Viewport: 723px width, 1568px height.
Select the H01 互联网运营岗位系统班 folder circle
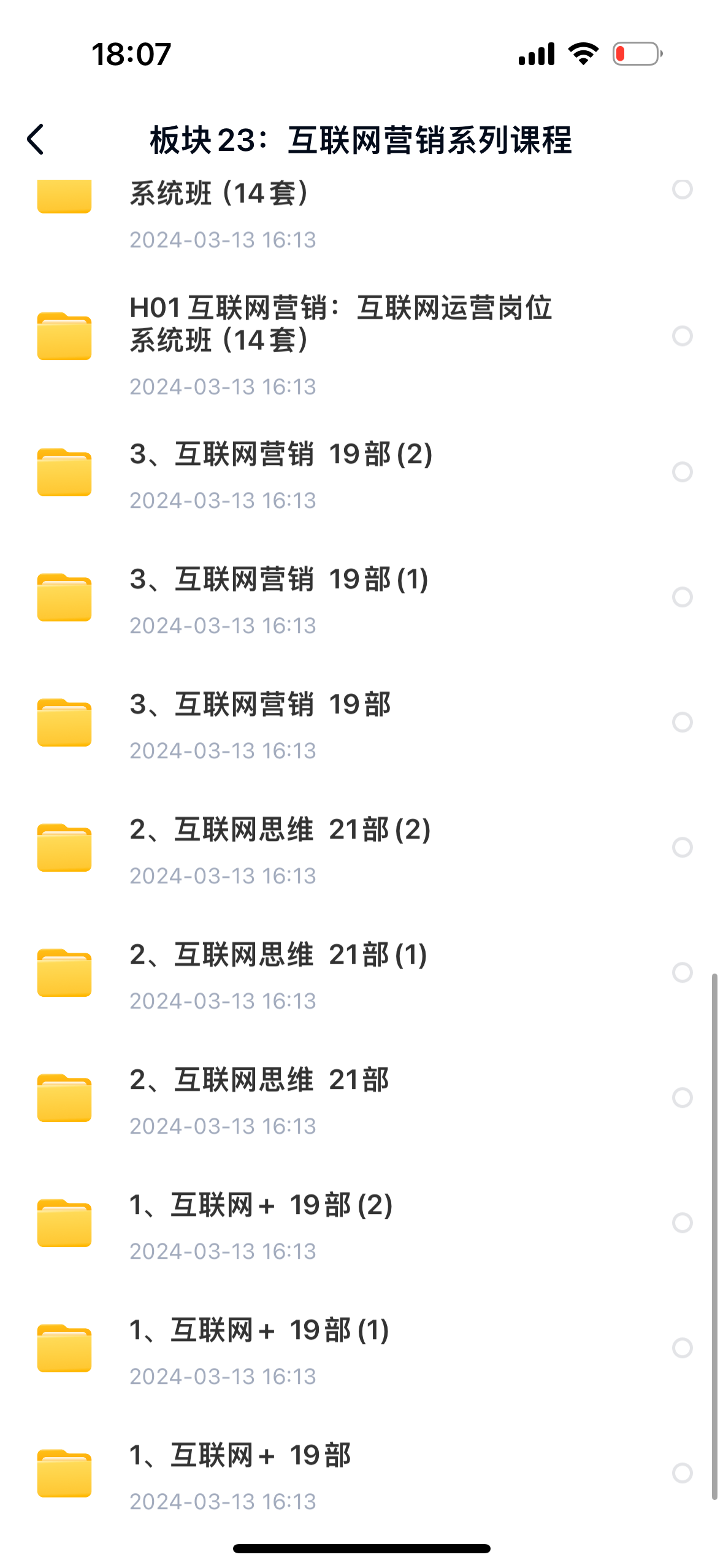pos(682,336)
